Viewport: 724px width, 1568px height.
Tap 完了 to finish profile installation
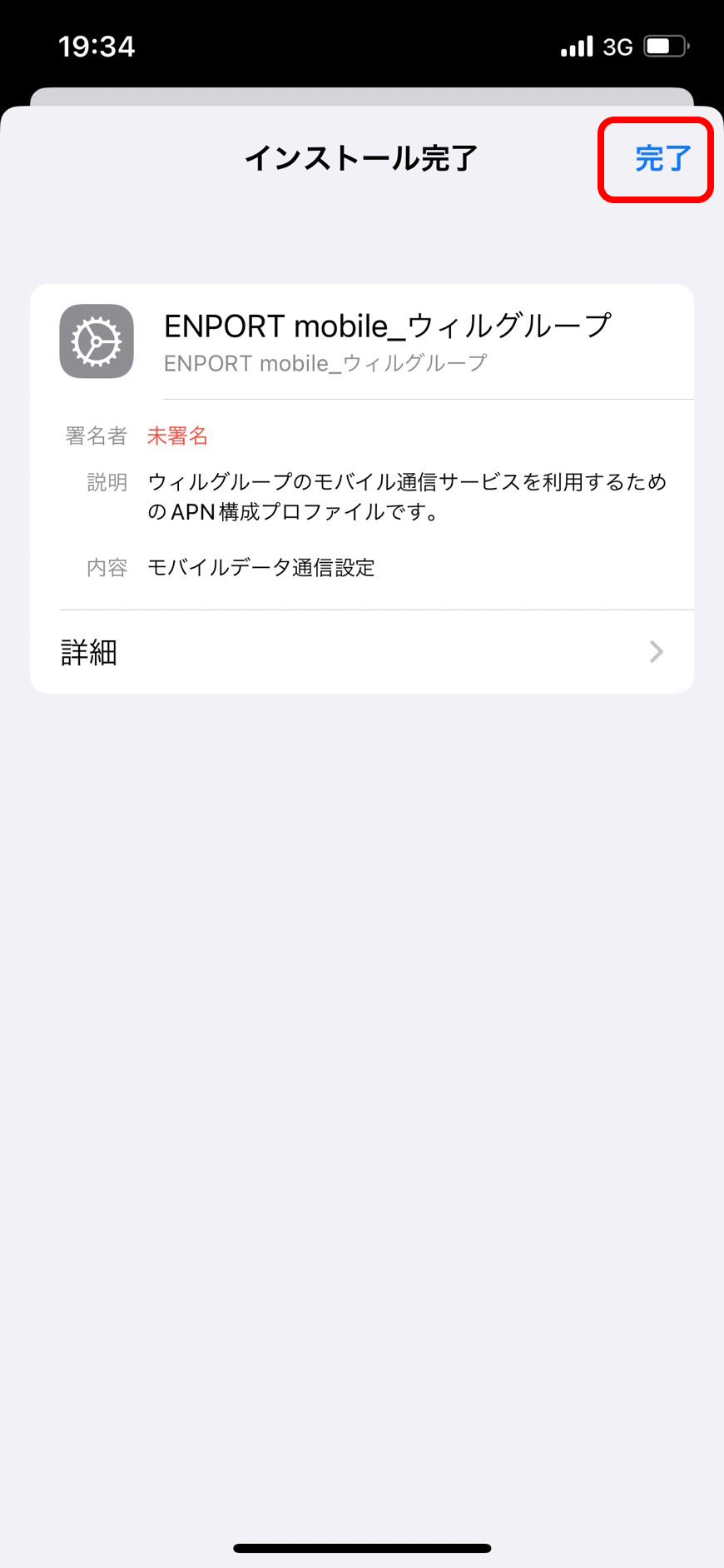[662, 158]
